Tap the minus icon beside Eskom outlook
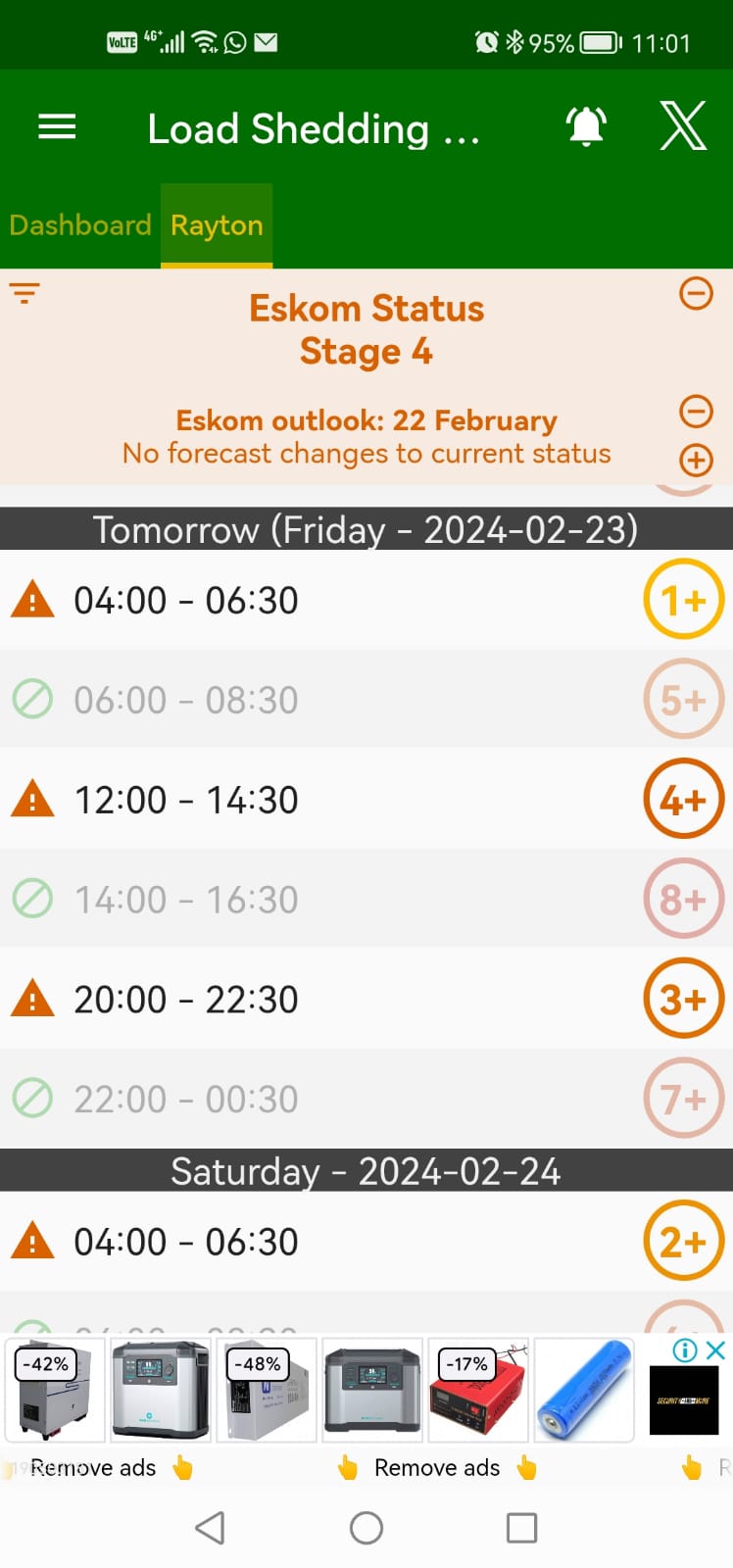 tap(696, 411)
